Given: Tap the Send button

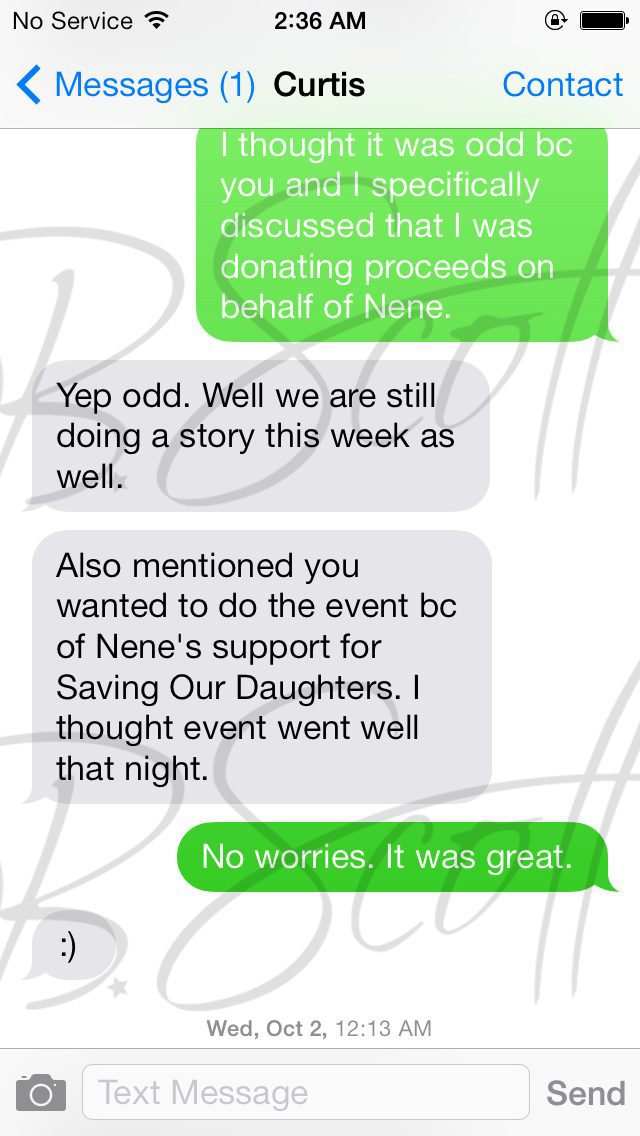Looking at the screenshot, I should (586, 1093).
